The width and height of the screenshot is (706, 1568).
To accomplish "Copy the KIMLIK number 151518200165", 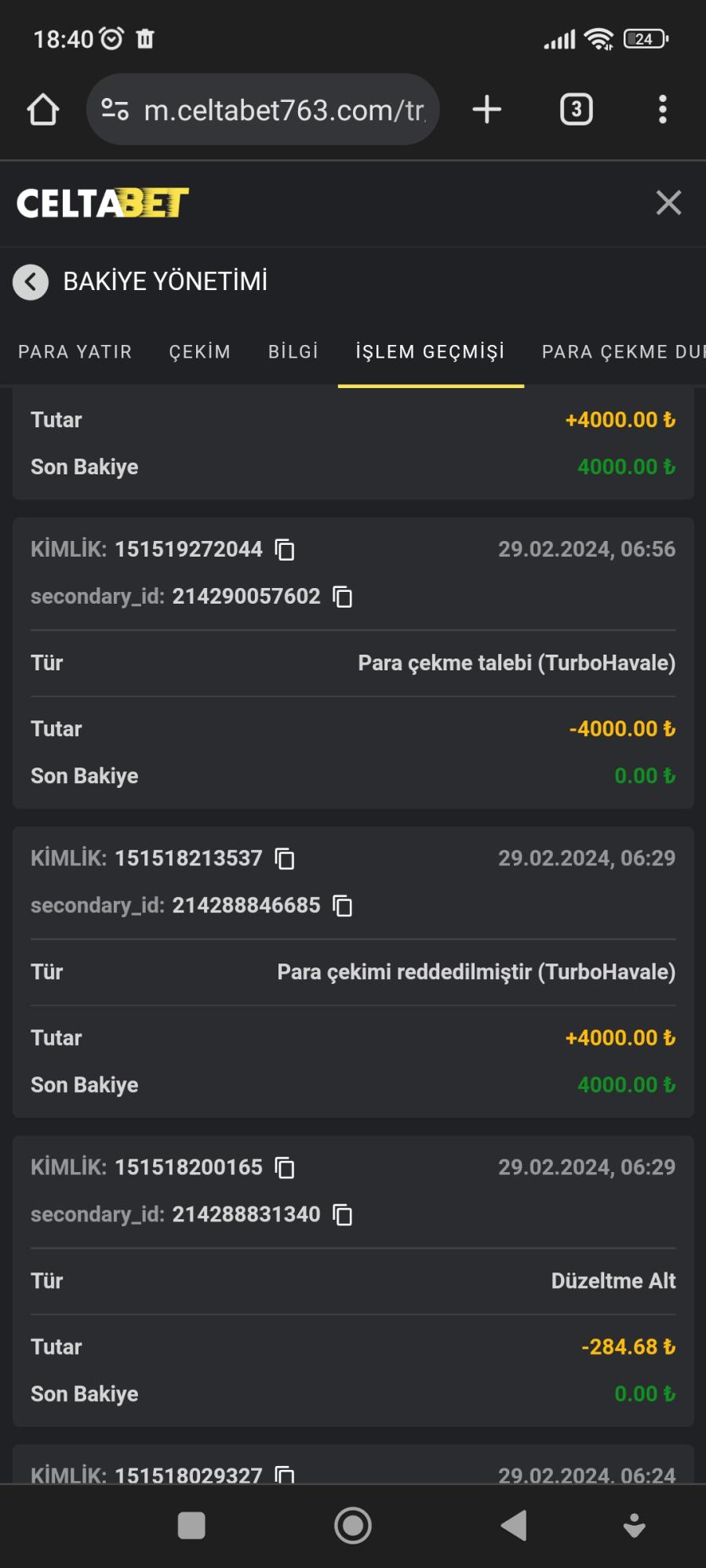I will tap(285, 1167).
